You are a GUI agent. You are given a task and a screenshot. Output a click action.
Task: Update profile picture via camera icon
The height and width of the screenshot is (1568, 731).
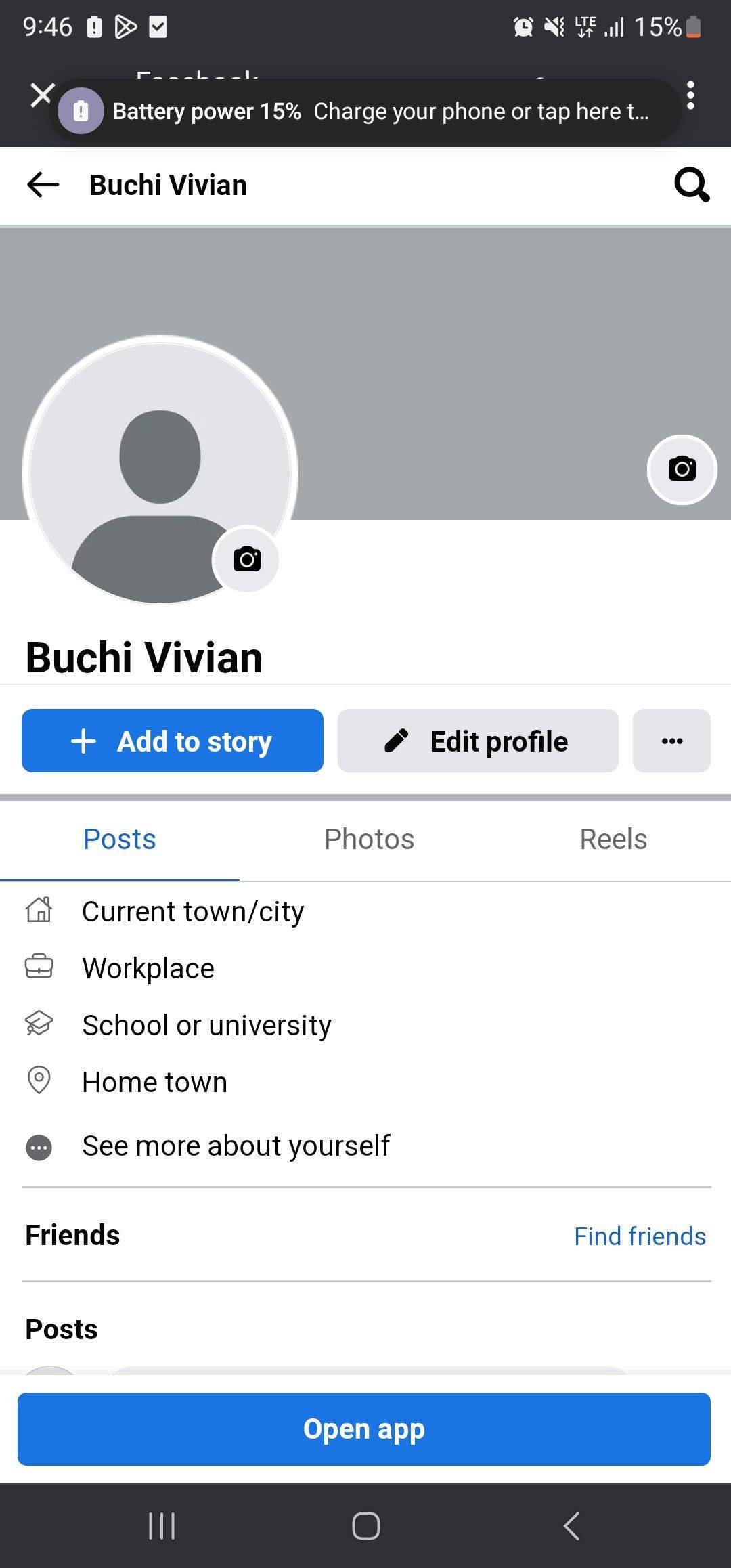pos(246,560)
